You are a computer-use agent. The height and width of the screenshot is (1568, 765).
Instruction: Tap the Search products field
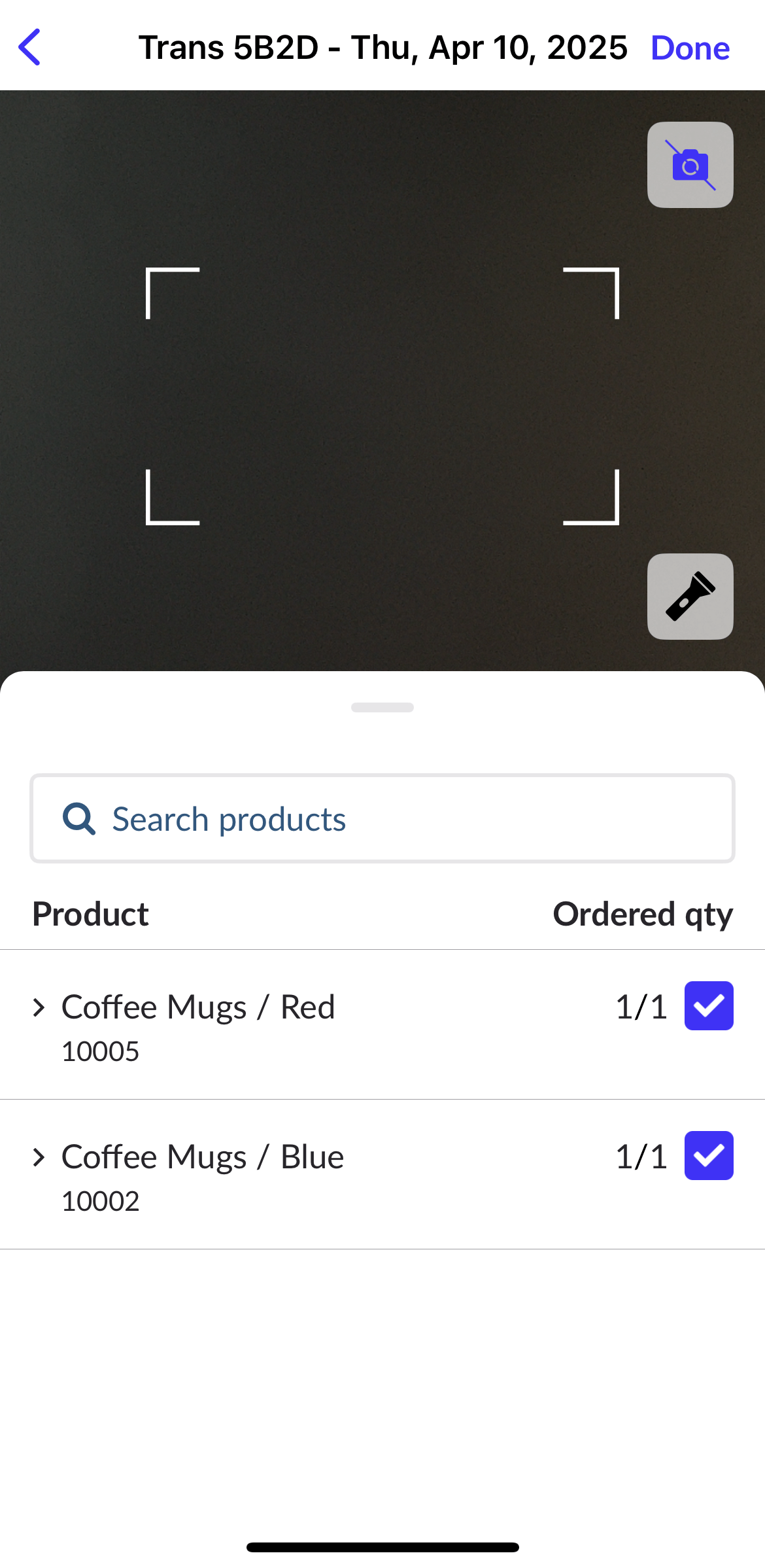click(382, 818)
